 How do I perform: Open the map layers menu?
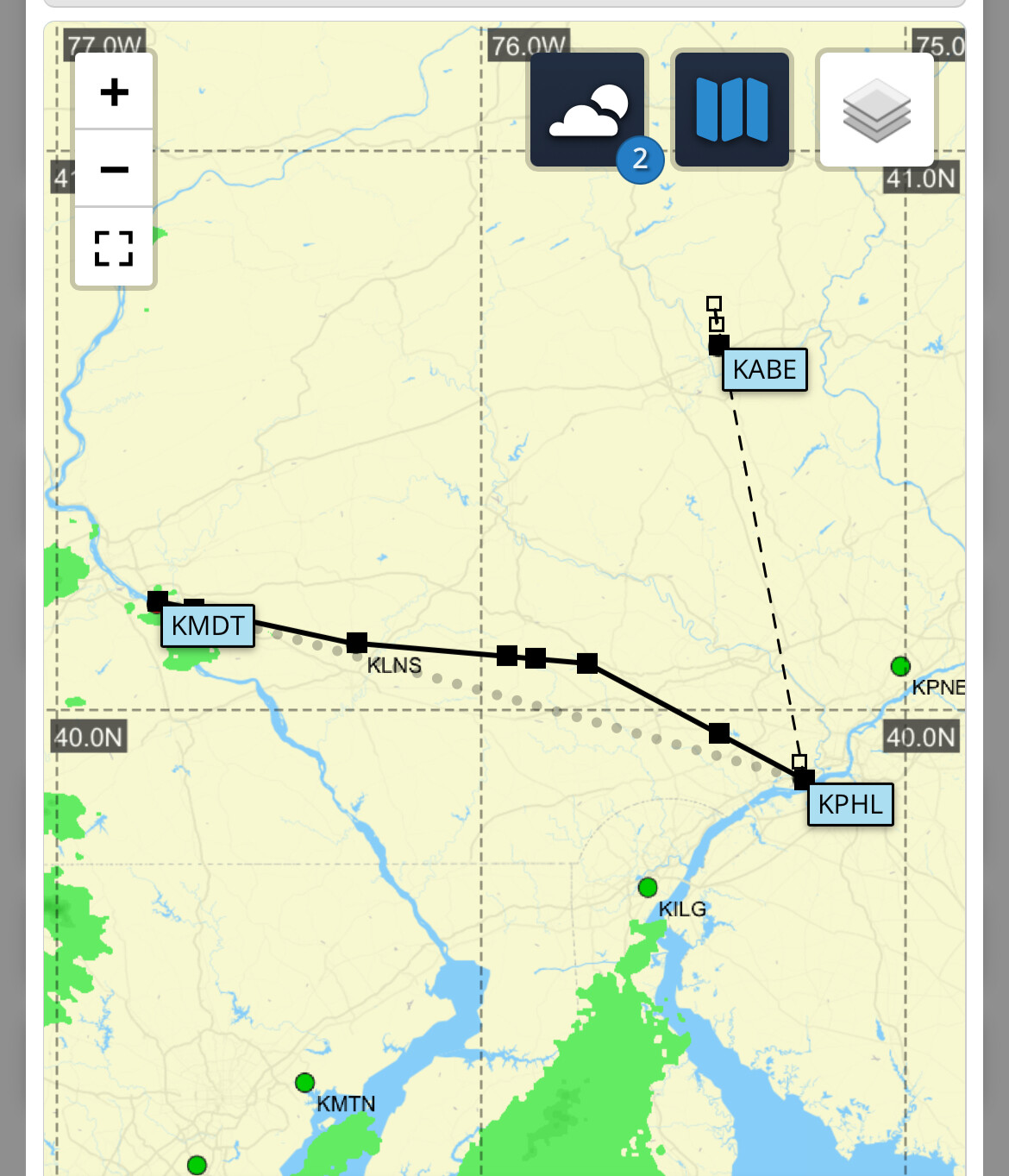tap(876, 110)
